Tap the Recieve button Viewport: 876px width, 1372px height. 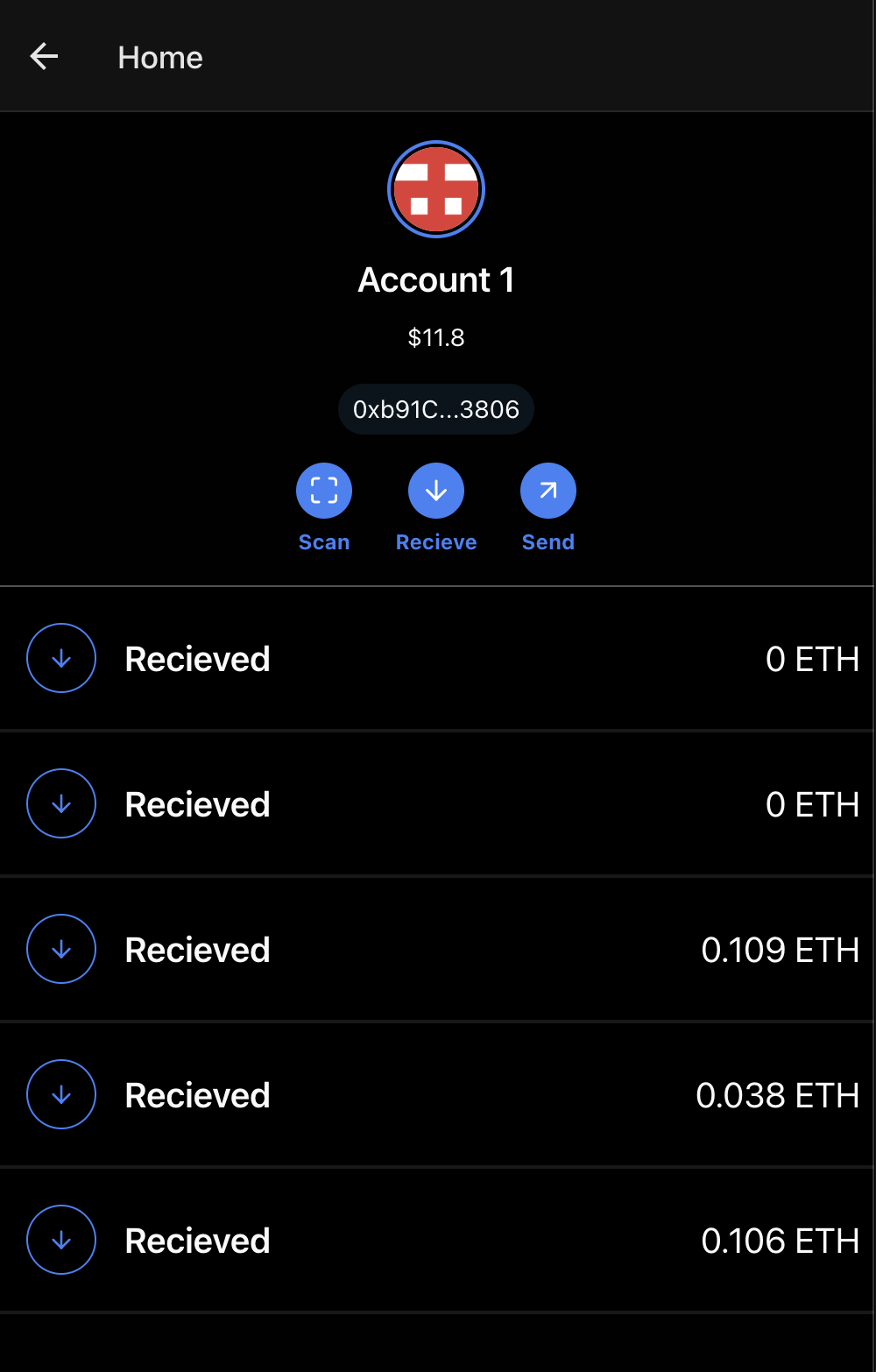click(x=436, y=491)
